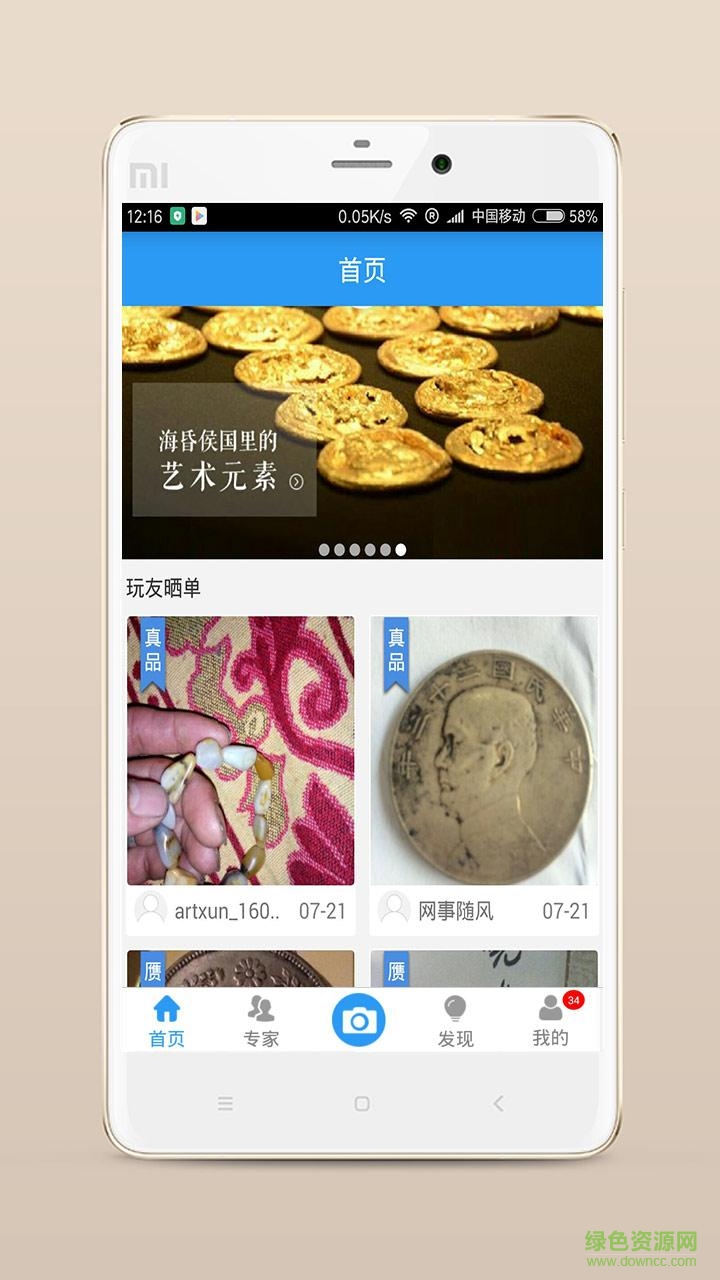Select the 首页 home tab icon
This screenshot has height=1280, width=720.
tap(168, 1010)
